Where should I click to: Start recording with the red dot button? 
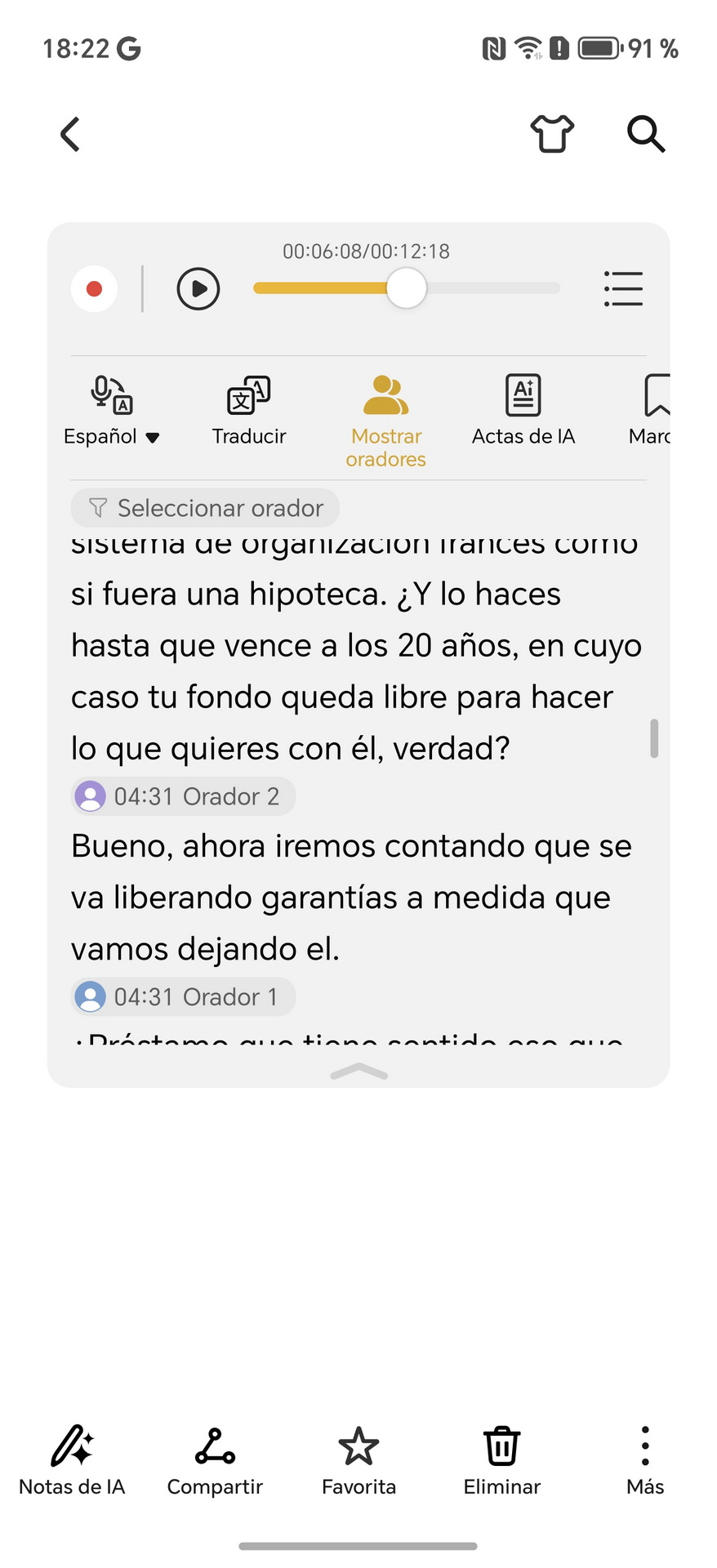coord(94,289)
